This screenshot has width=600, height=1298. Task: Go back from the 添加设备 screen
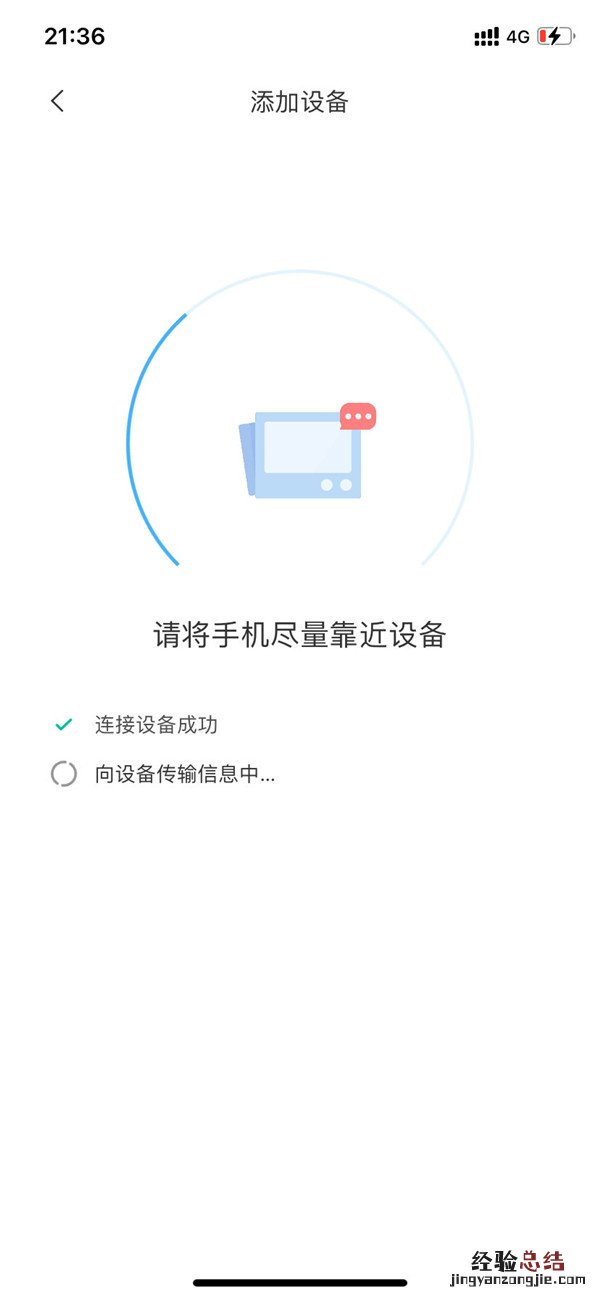click(x=58, y=101)
